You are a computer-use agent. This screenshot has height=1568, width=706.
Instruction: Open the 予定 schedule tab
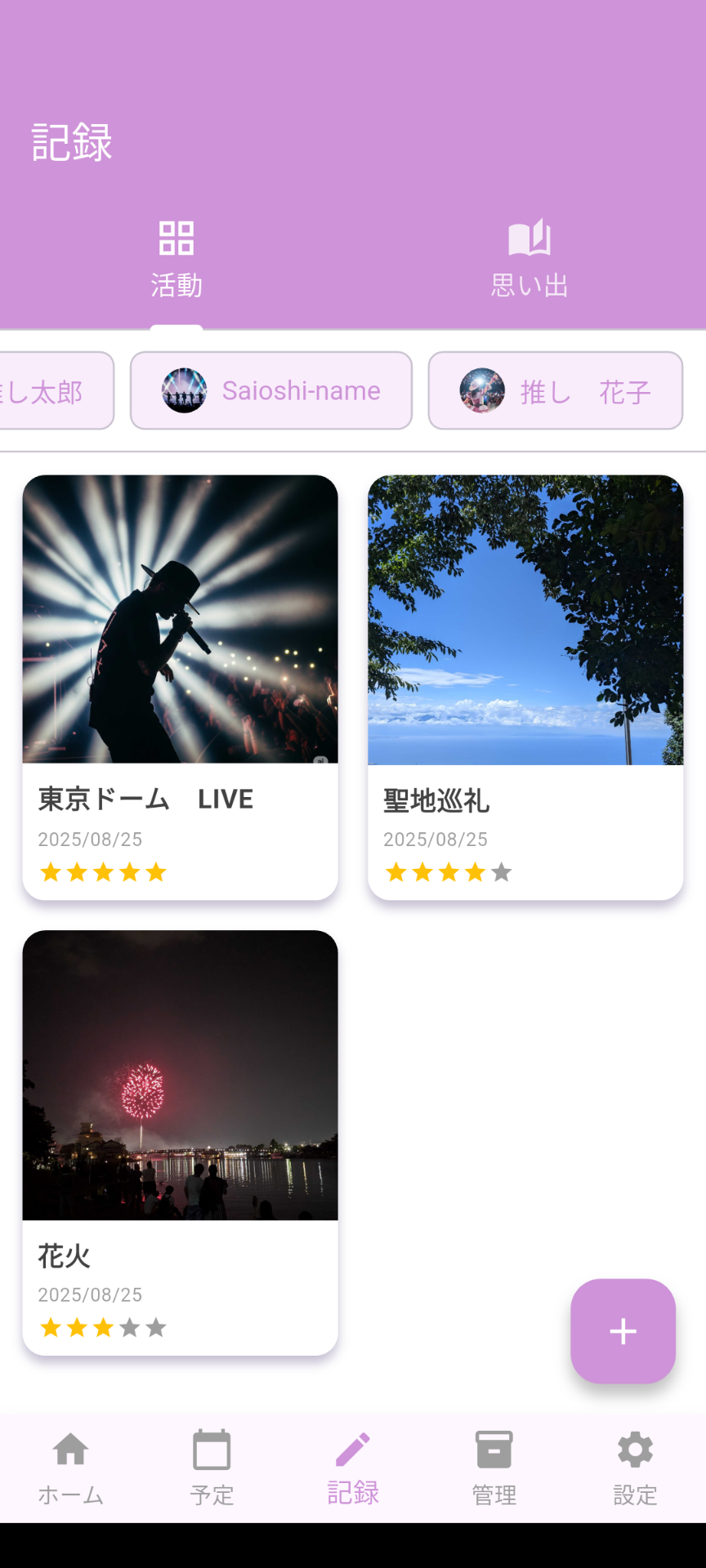(212, 1468)
